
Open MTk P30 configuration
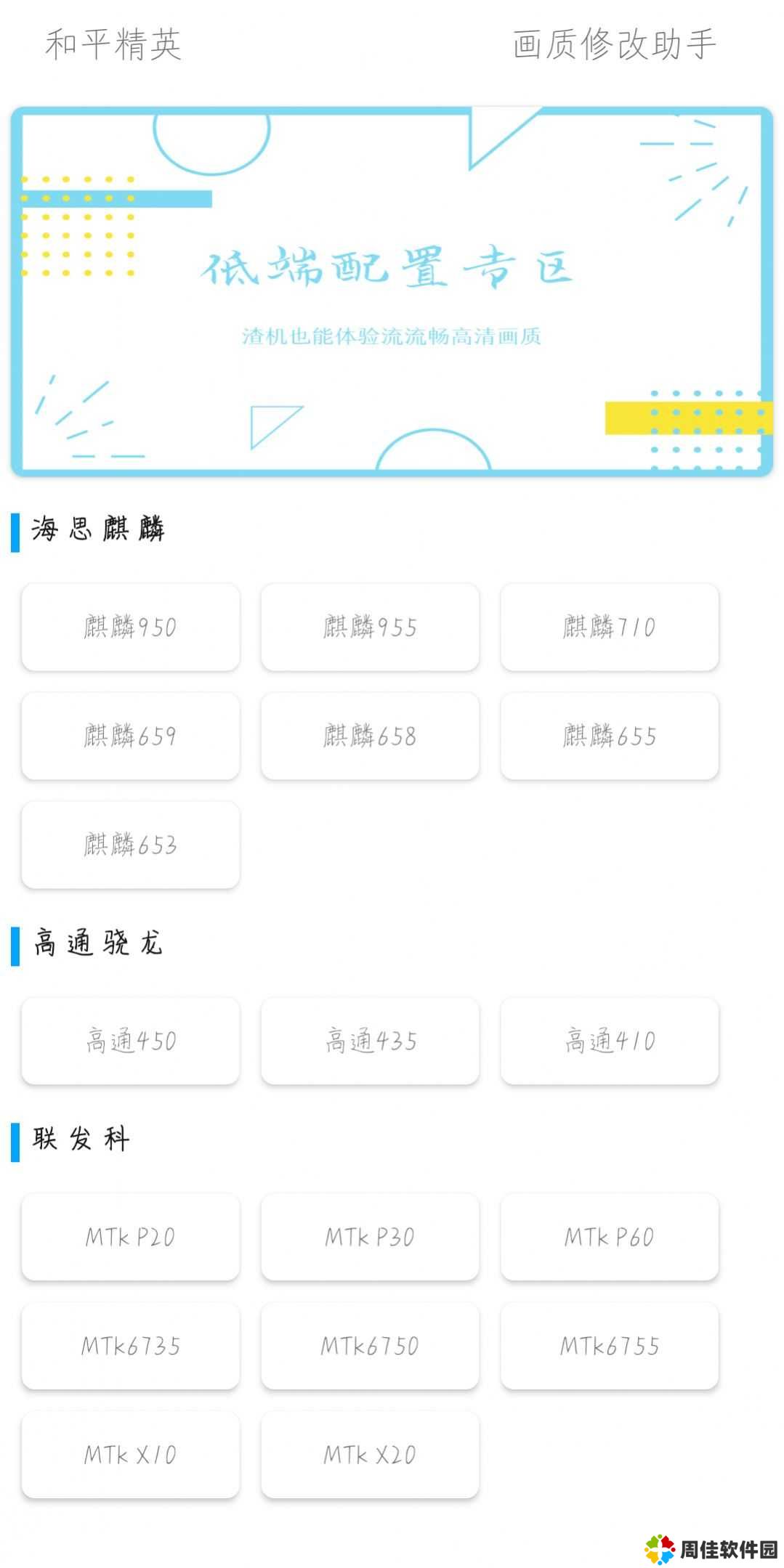tap(370, 1237)
